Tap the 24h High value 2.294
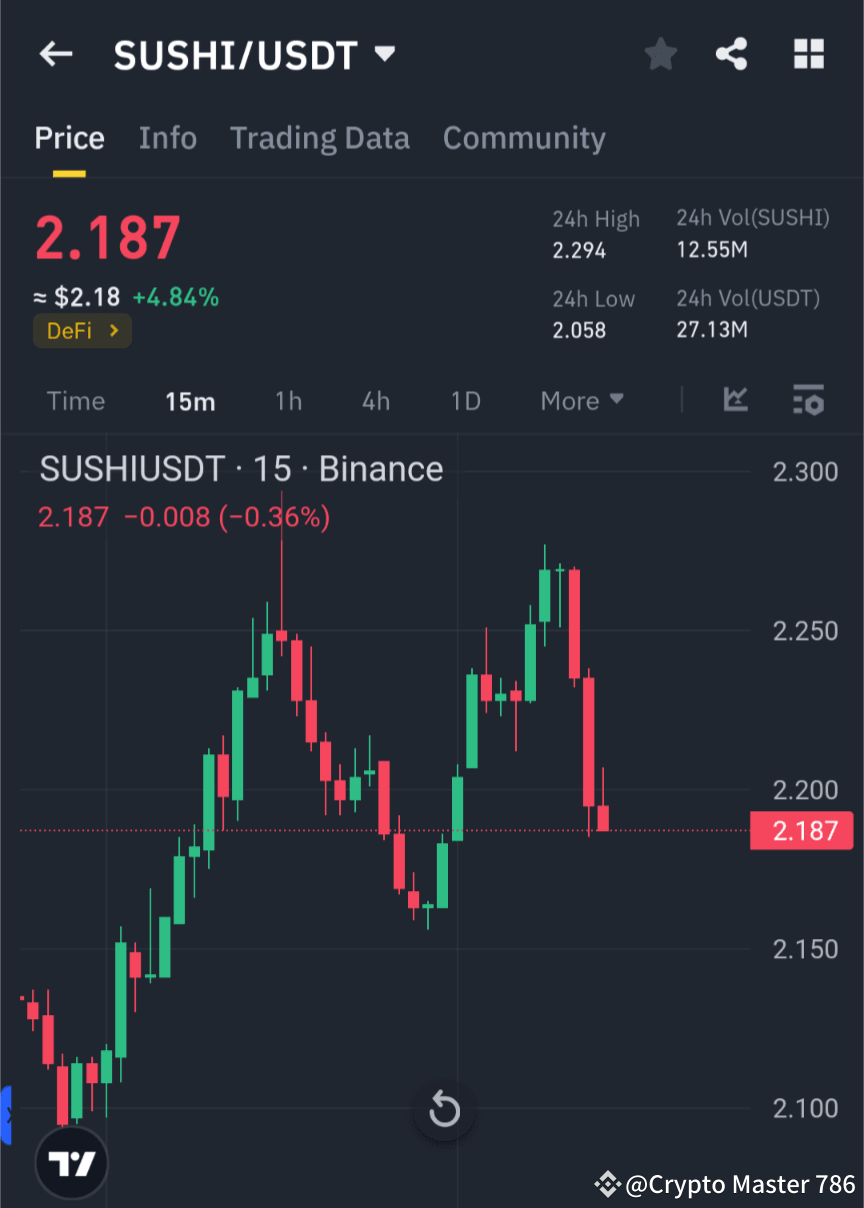This screenshot has height=1208, width=864. click(x=579, y=250)
